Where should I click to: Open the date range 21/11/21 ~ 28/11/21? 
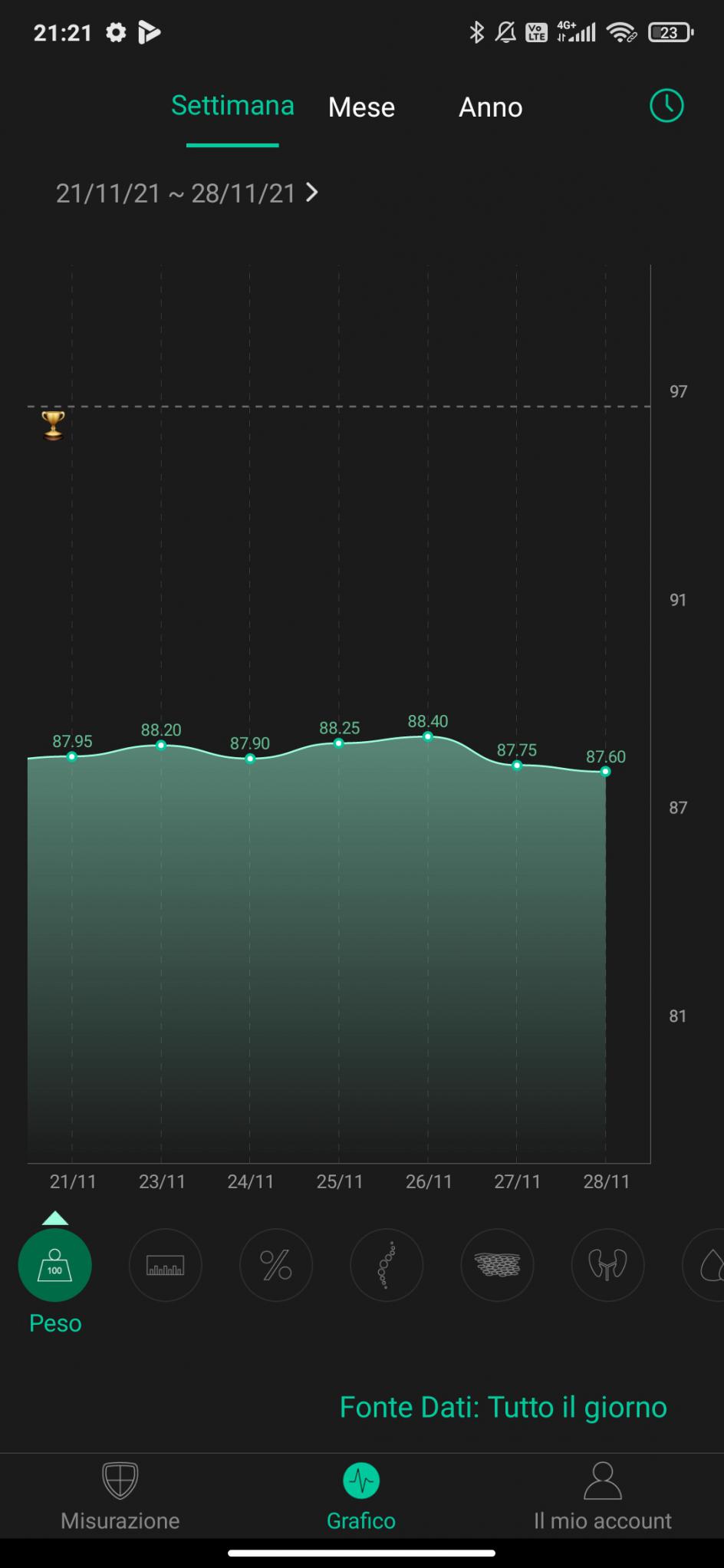[x=186, y=193]
